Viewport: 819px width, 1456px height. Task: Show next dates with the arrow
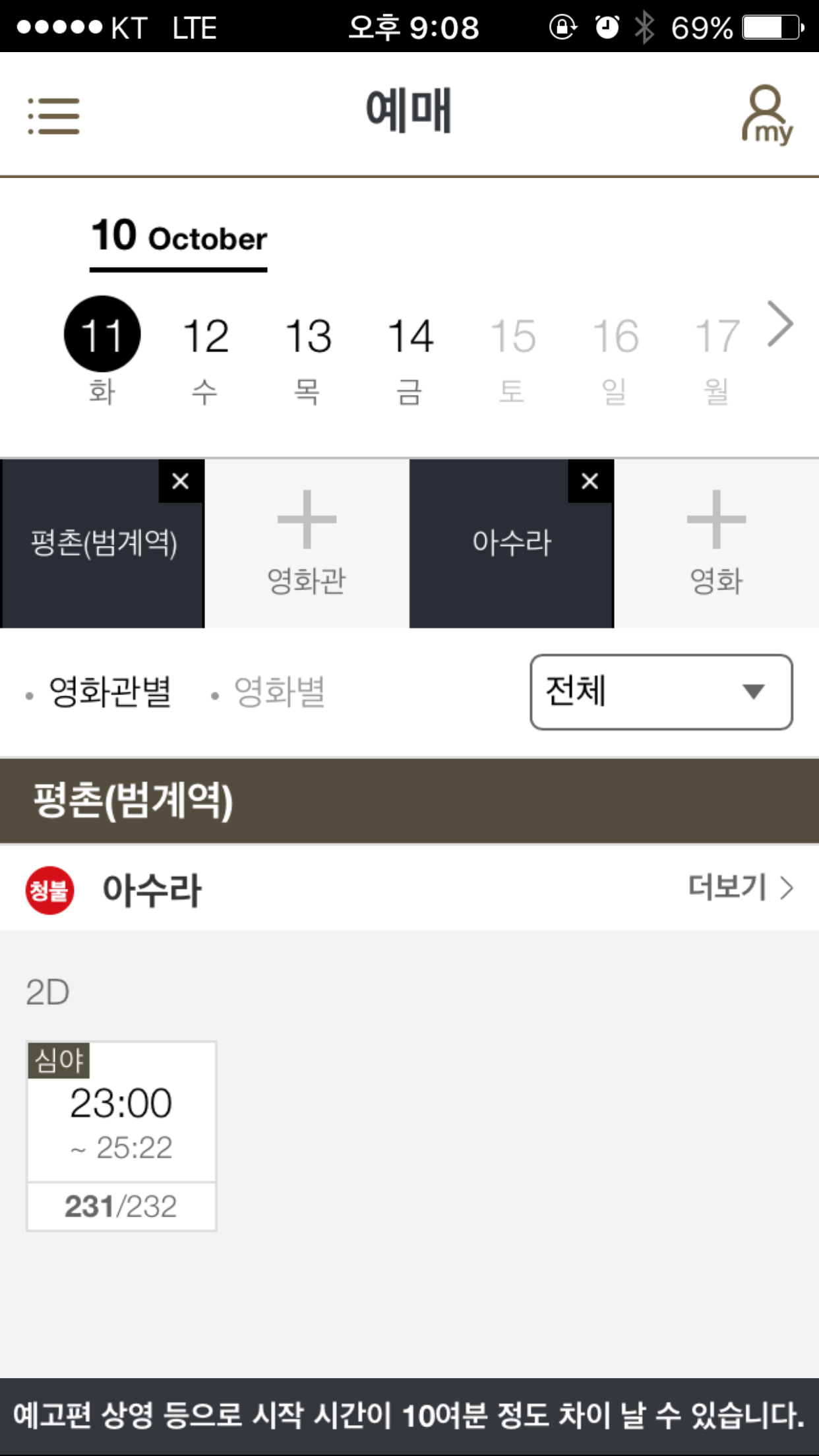click(780, 324)
